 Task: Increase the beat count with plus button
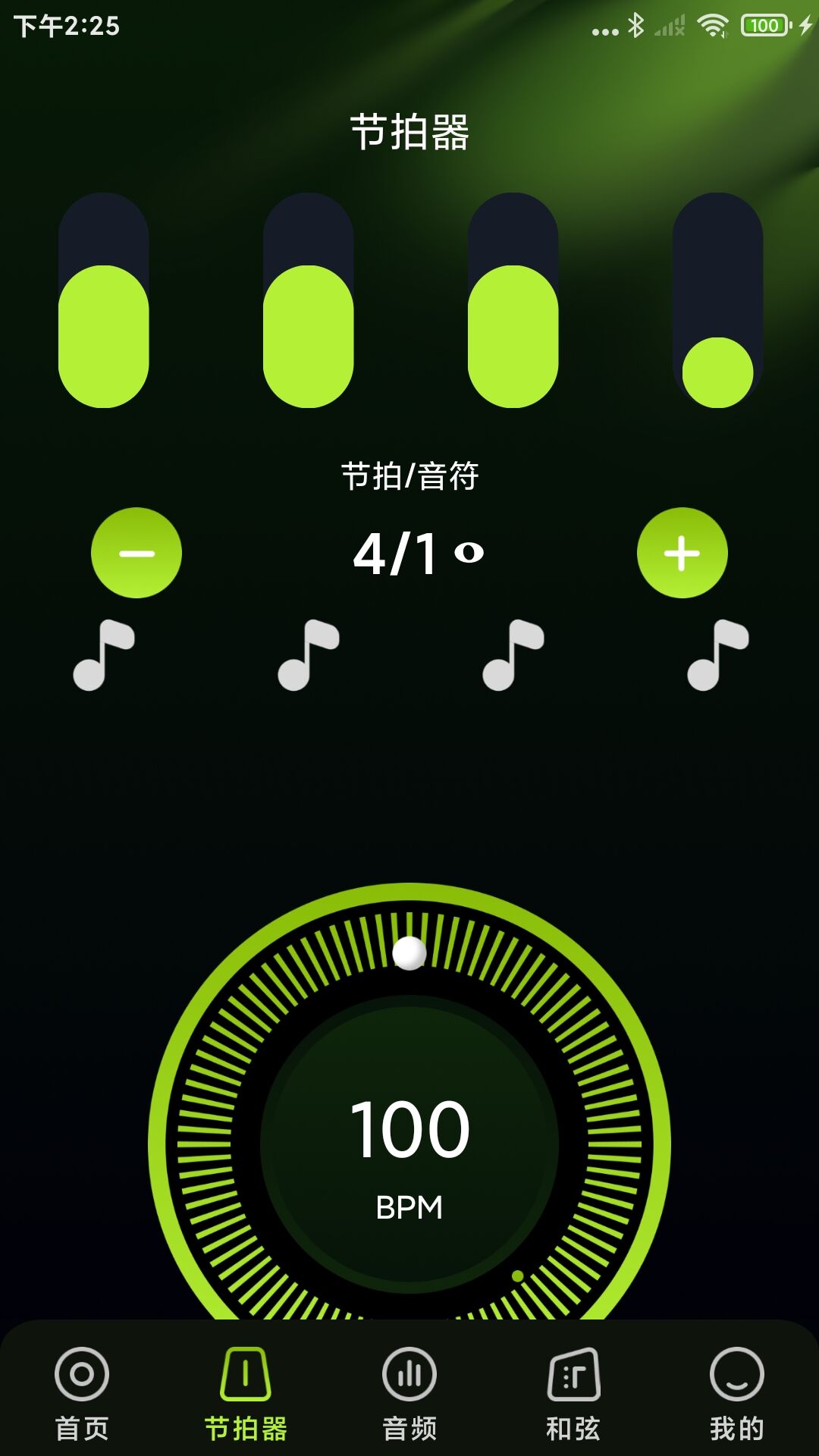[682, 553]
